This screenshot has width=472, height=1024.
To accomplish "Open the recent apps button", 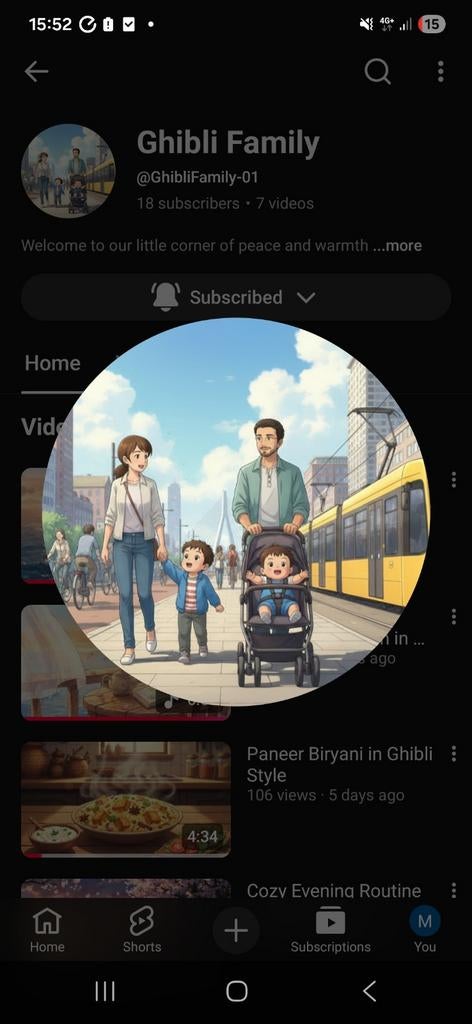I will pyautogui.click(x=104, y=991).
